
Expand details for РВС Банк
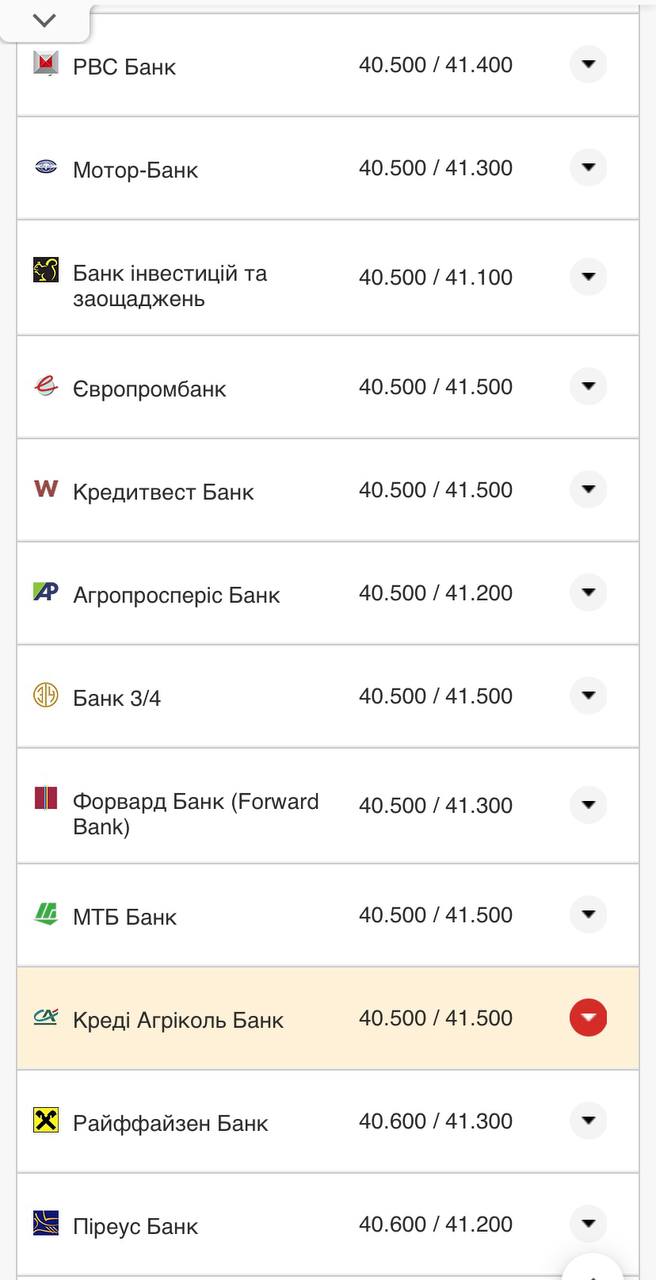tap(588, 65)
